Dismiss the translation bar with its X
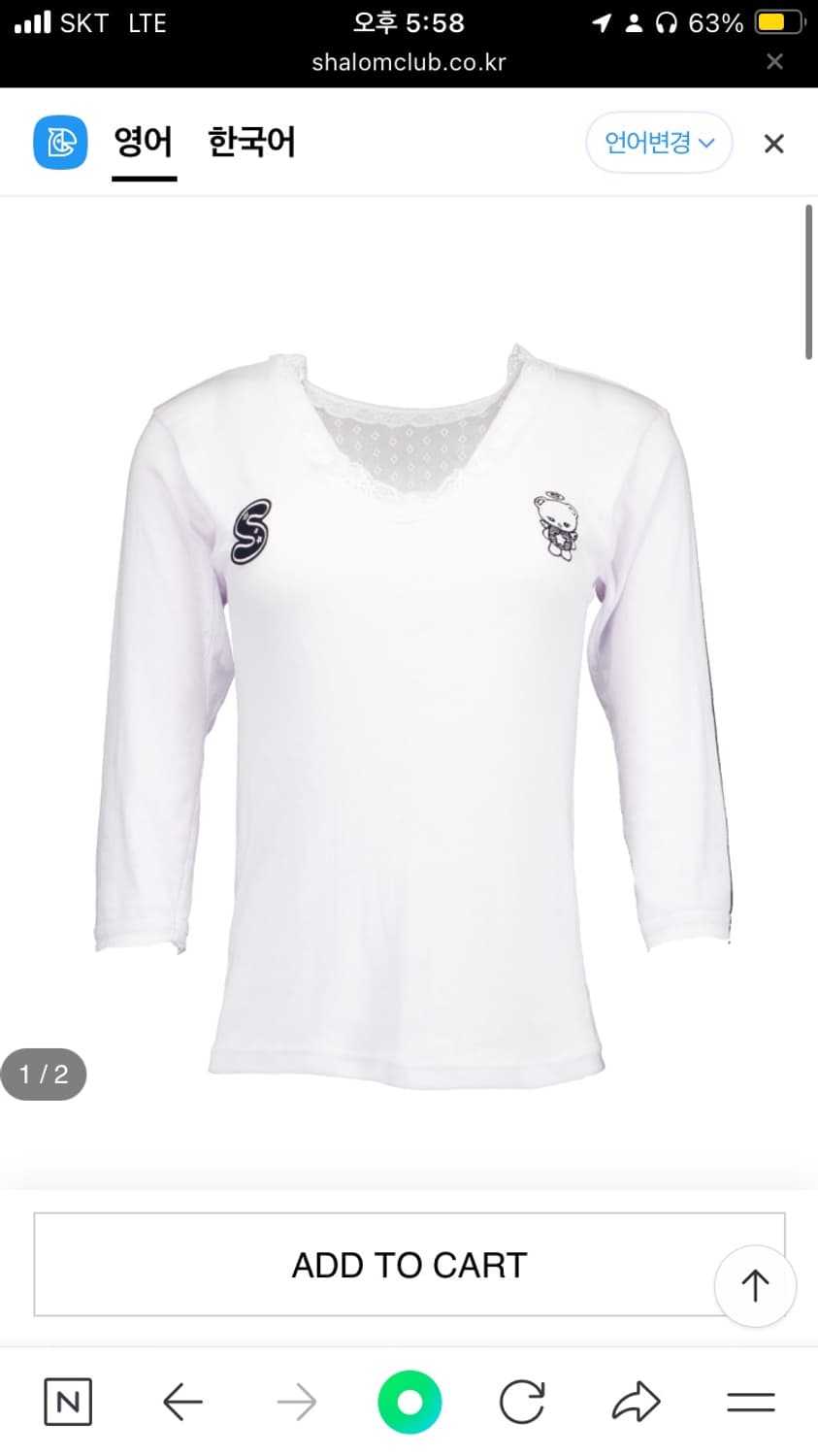Screen dimensions: 818x1456 tap(773, 143)
